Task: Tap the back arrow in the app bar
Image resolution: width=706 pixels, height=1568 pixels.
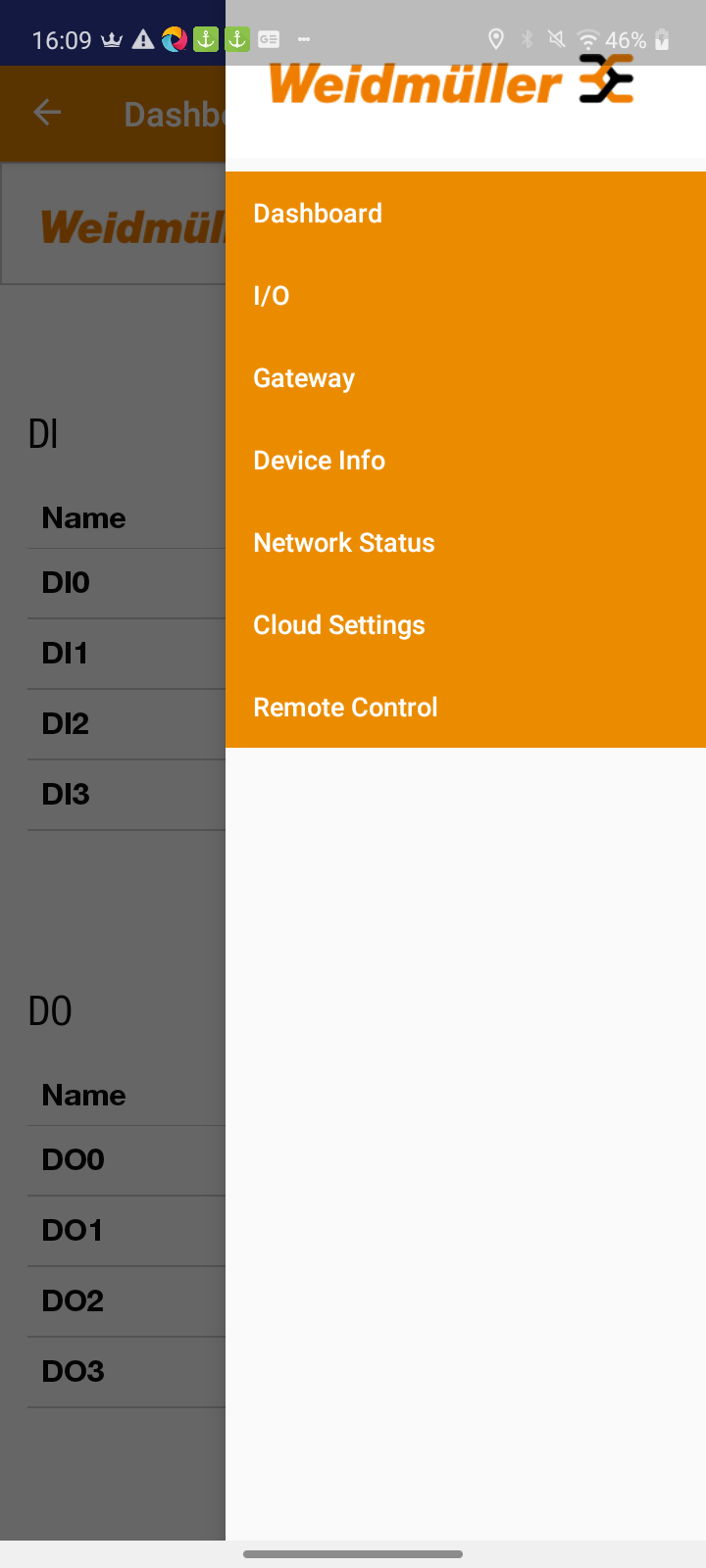Action: [x=47, y=114]
